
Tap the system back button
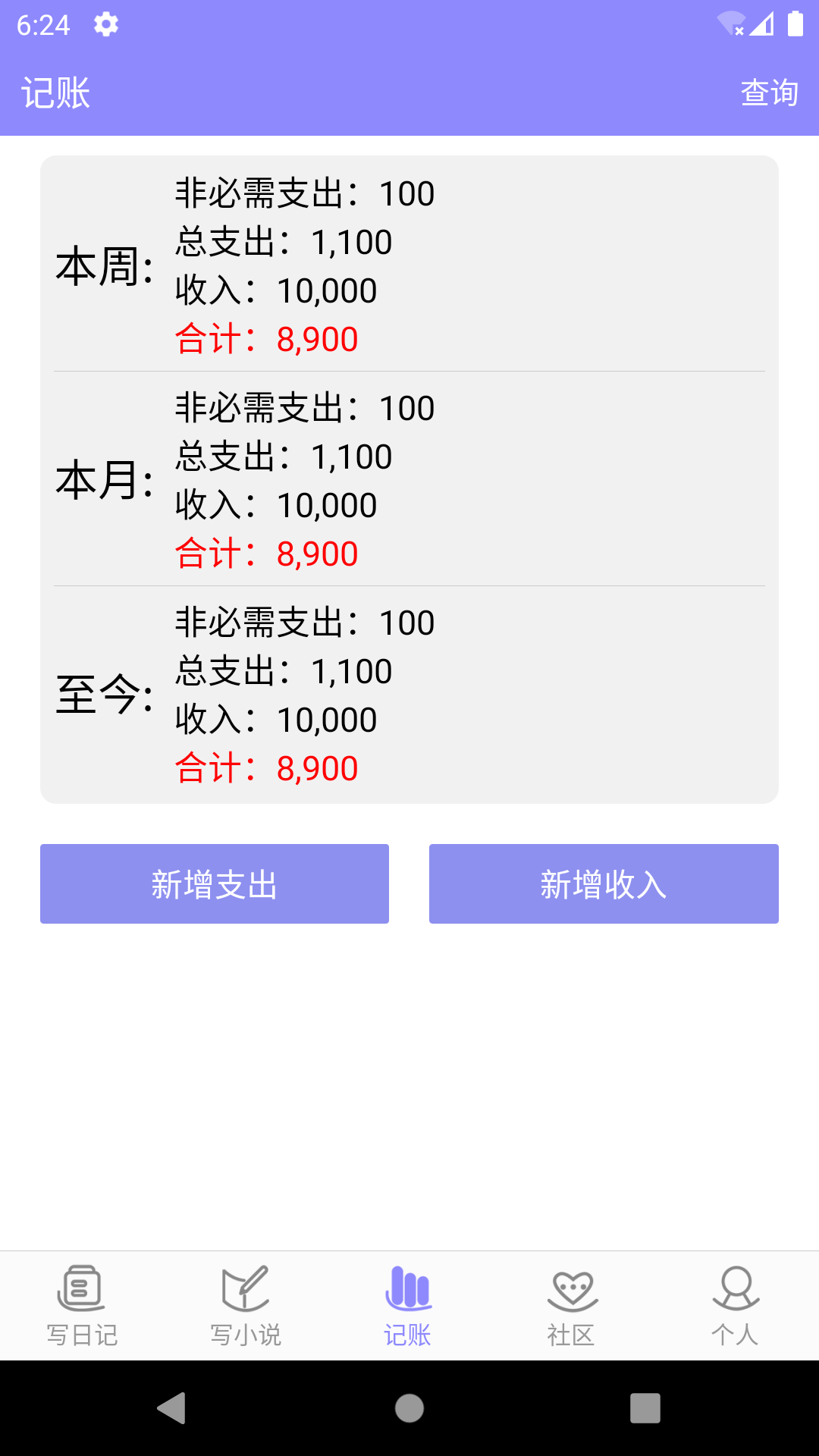pos(172,1408)
